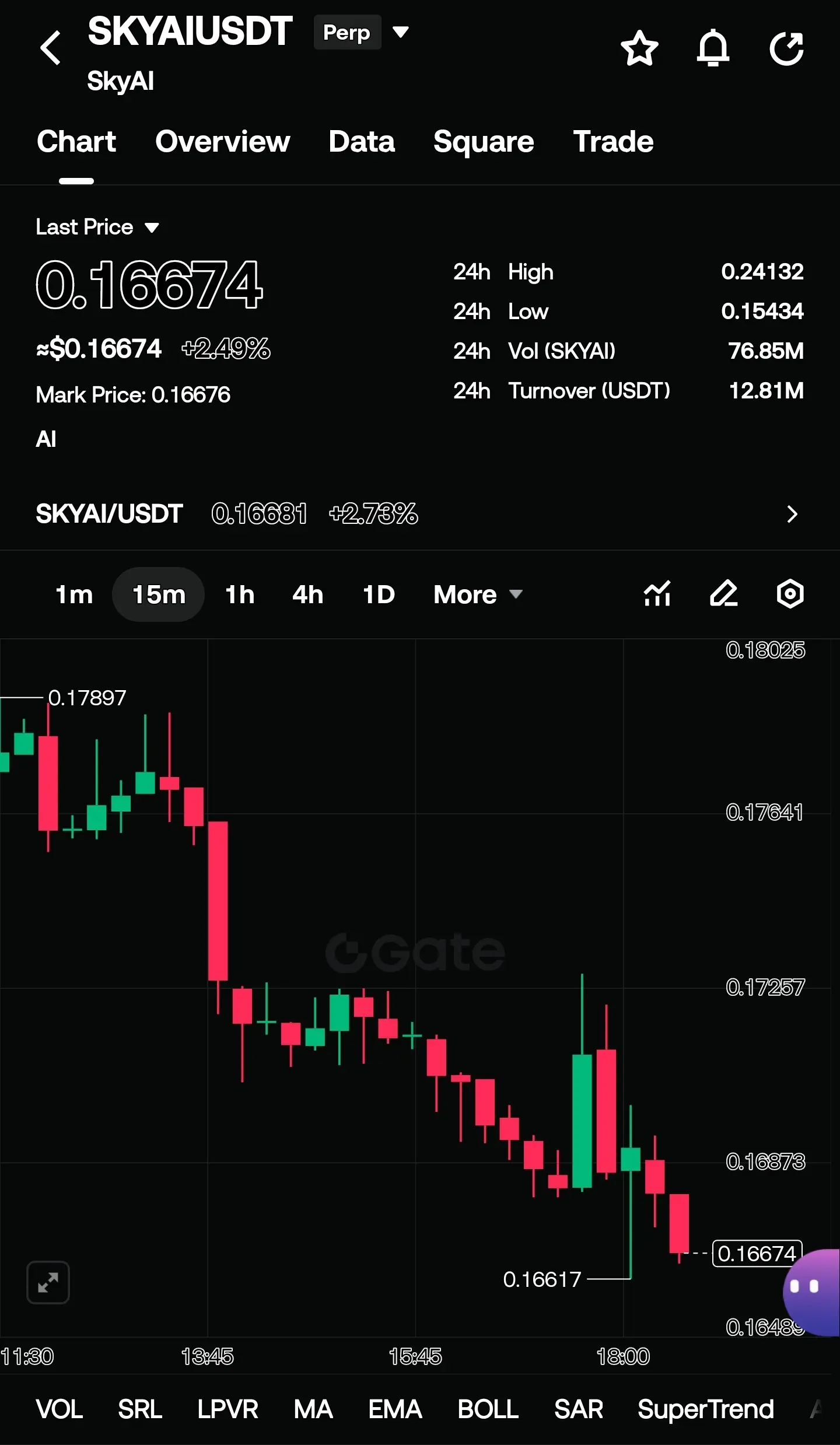Image resolution: width=840 pixels, height=1445 pixels.
Task: Select the 1D chart interval
Action: pos(379,594)
